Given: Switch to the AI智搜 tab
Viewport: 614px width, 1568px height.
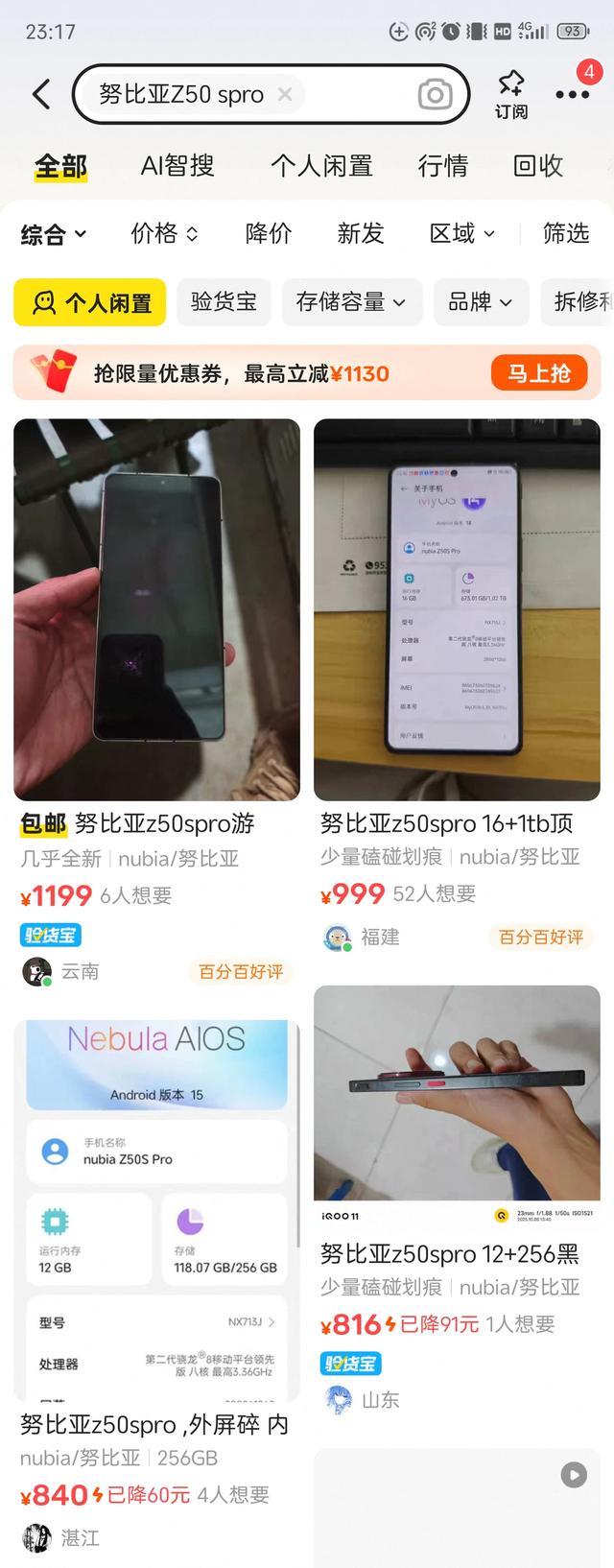Looking at the screenshot, I should (x=177, y=166).
